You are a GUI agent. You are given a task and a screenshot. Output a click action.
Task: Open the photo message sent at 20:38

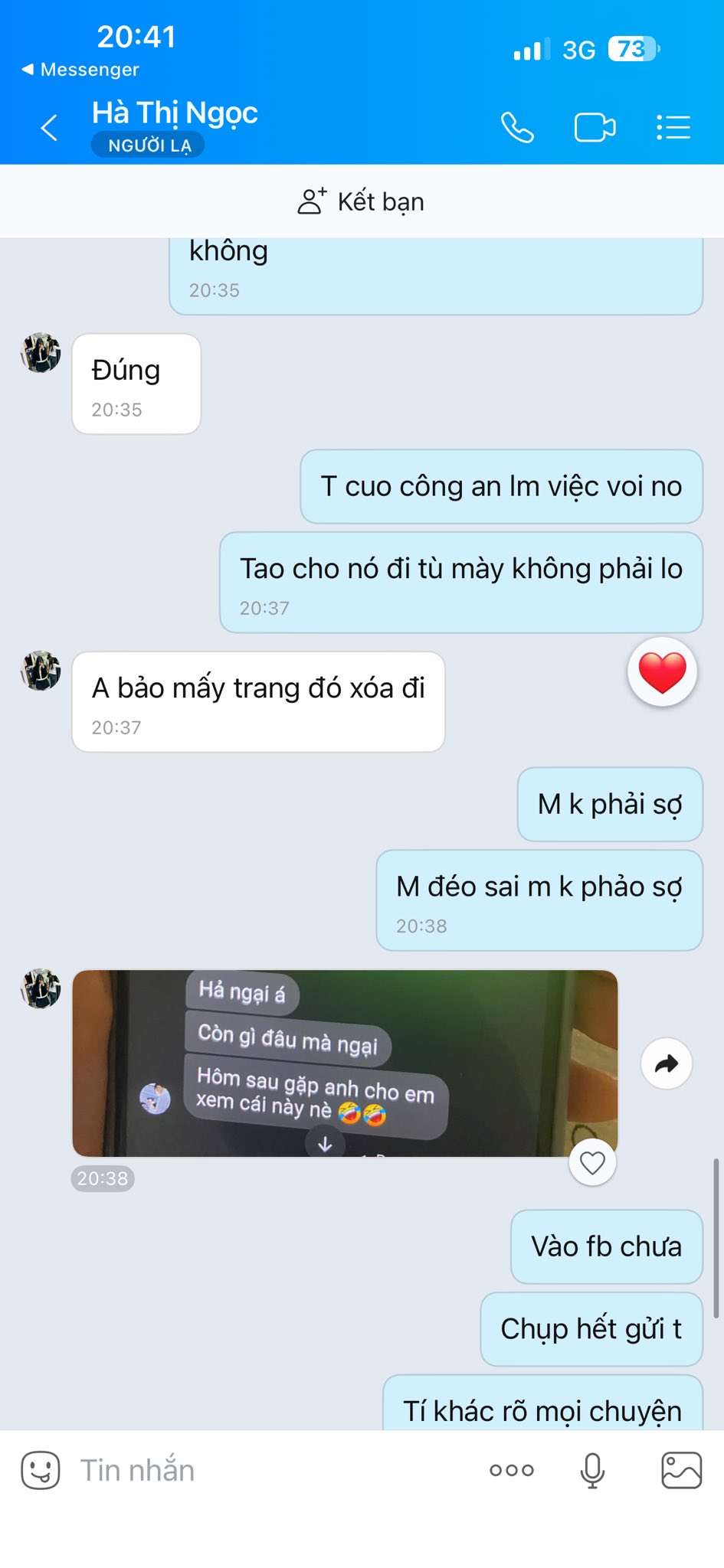point(345,1063)
